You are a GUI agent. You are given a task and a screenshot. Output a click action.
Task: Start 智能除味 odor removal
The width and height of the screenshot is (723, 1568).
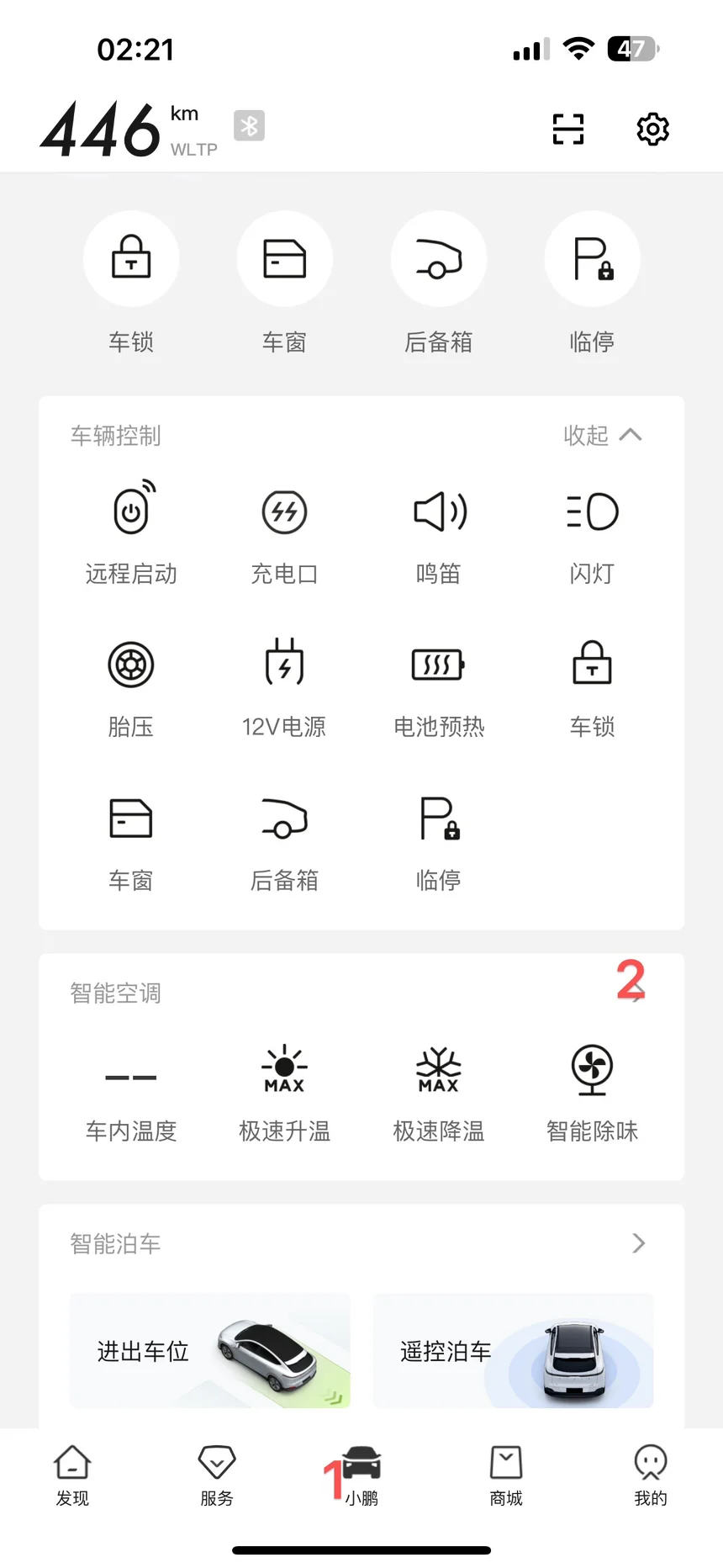click(x=592, y=1089)
